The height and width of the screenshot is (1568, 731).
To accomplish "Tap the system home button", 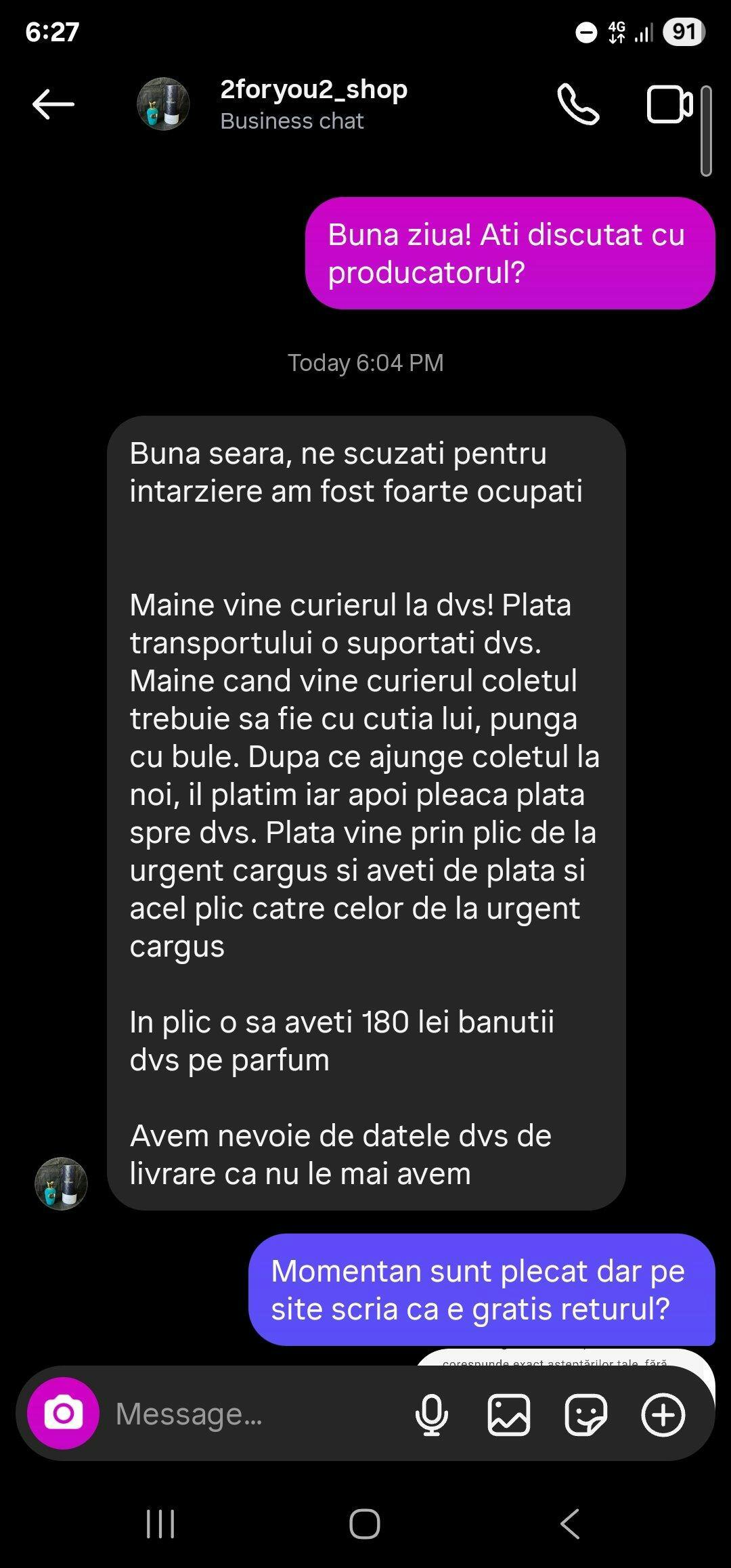I will [365, 1525].
